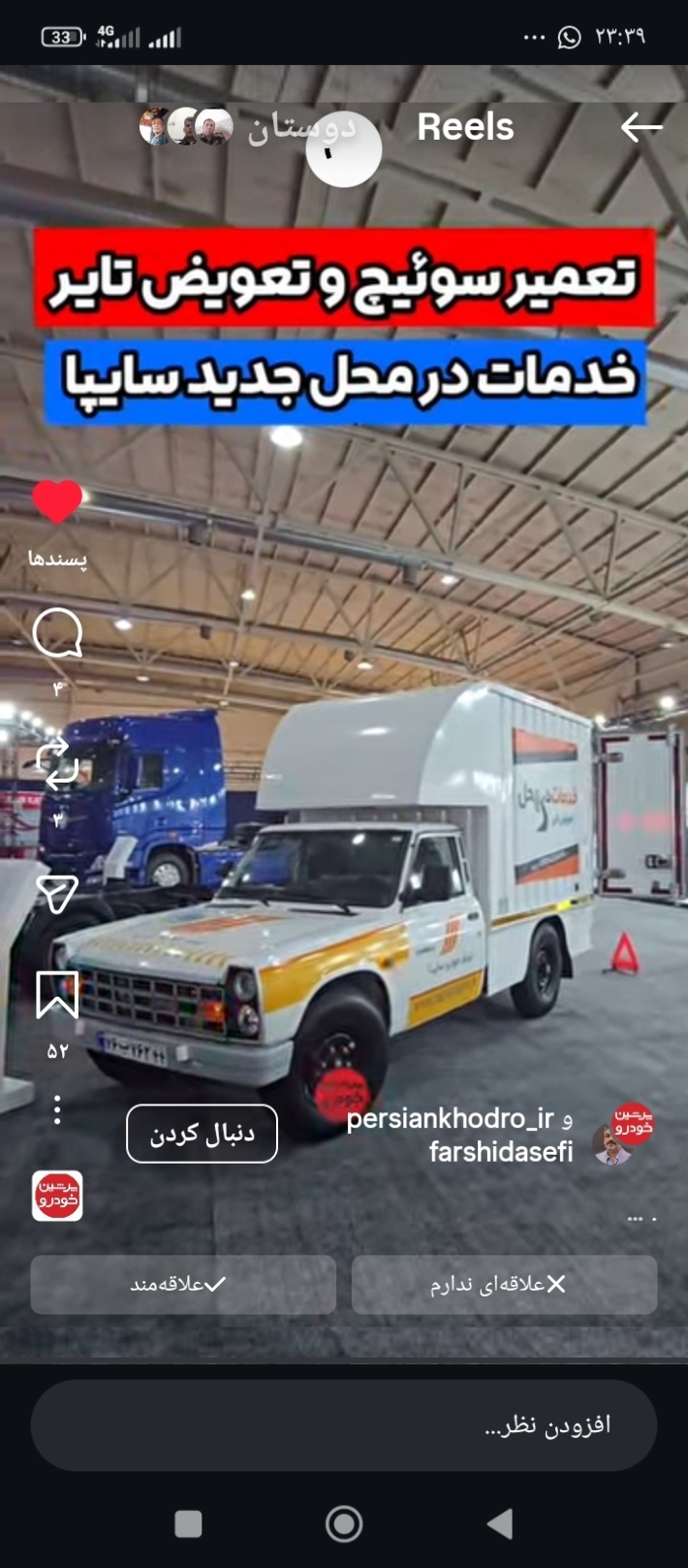Go back using the top arrow
This screenshot has width=688, height=1568.
coord(641,127)
